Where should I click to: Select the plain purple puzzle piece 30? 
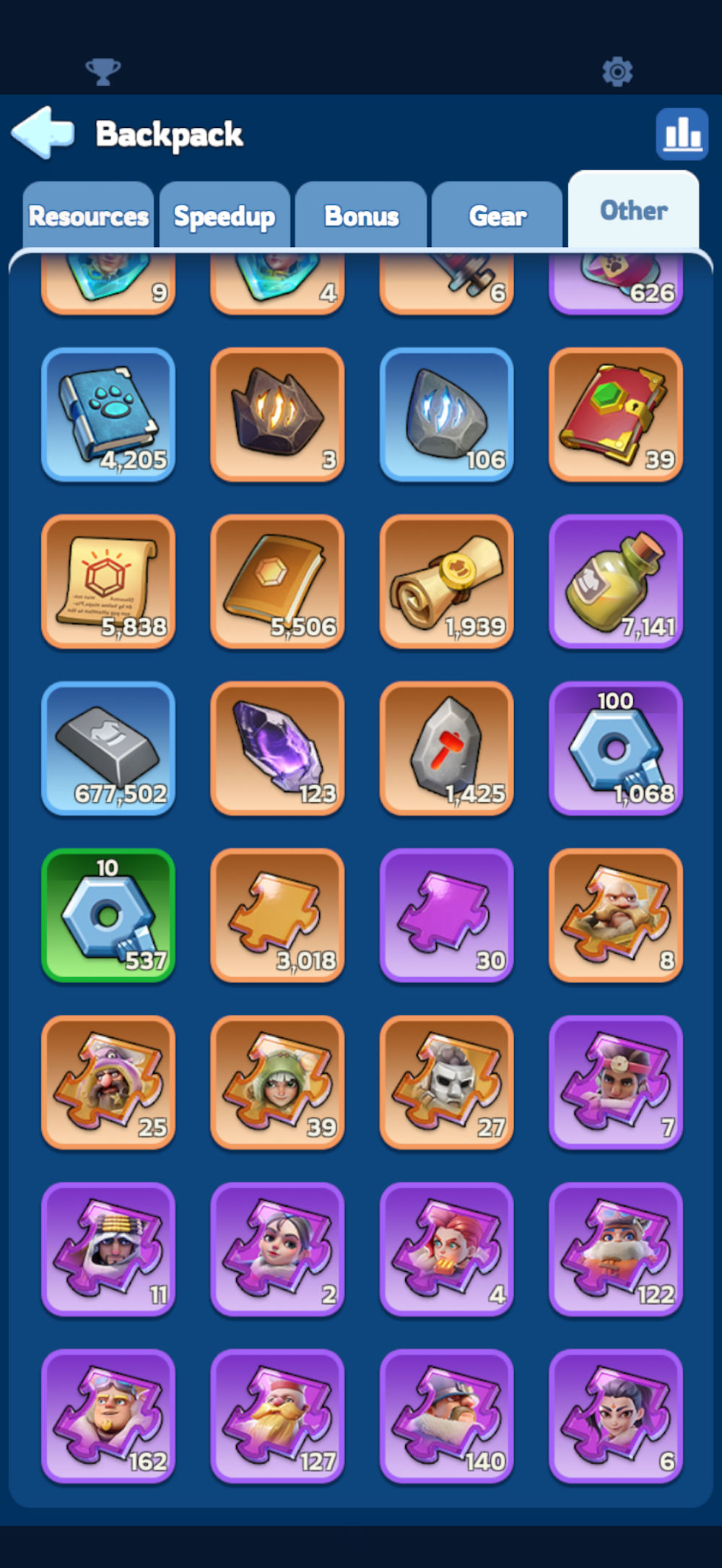447,915
